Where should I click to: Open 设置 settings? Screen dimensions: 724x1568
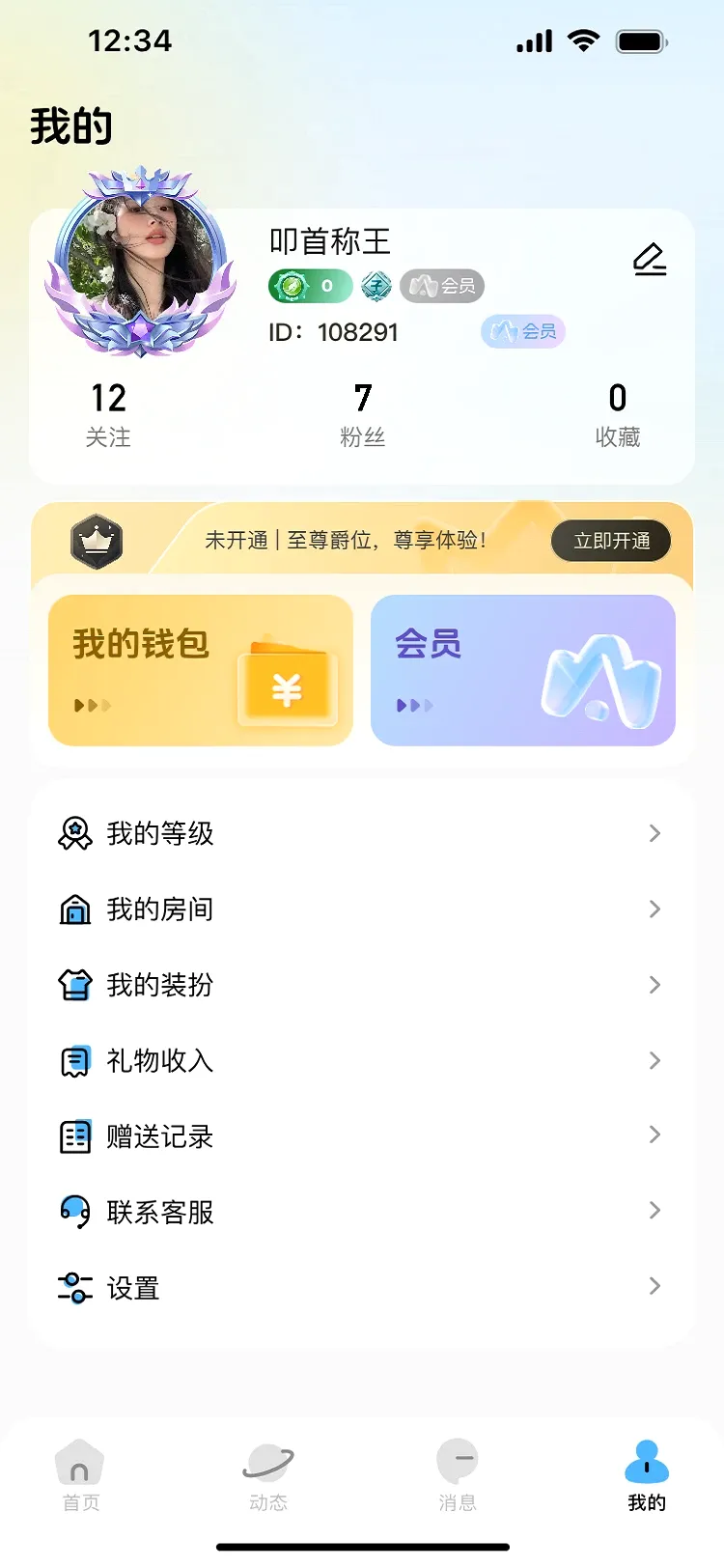362,1287
